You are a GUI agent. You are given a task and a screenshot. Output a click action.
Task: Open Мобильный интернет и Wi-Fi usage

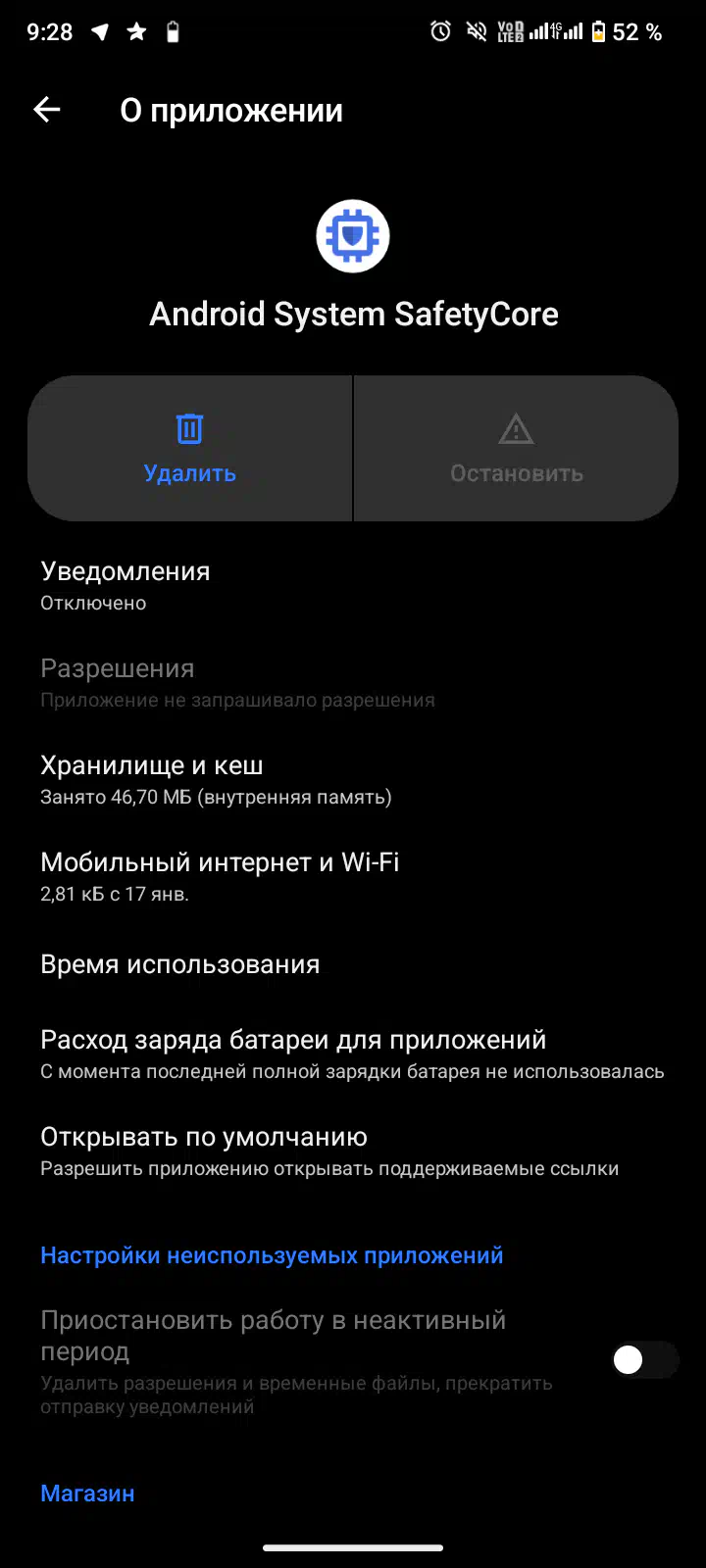(x=353, y=877)
